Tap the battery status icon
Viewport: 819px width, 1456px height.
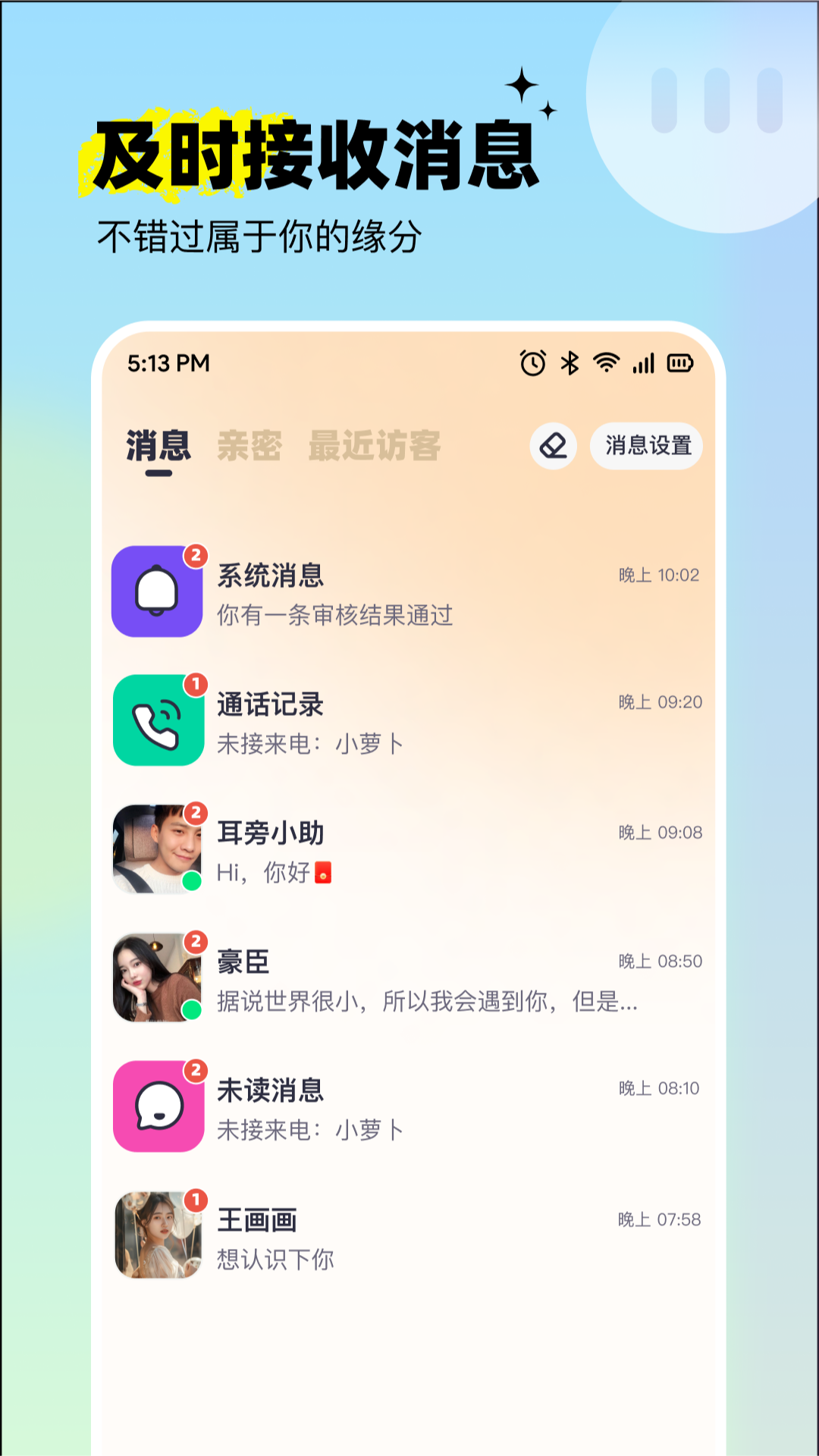click(679, 363)
